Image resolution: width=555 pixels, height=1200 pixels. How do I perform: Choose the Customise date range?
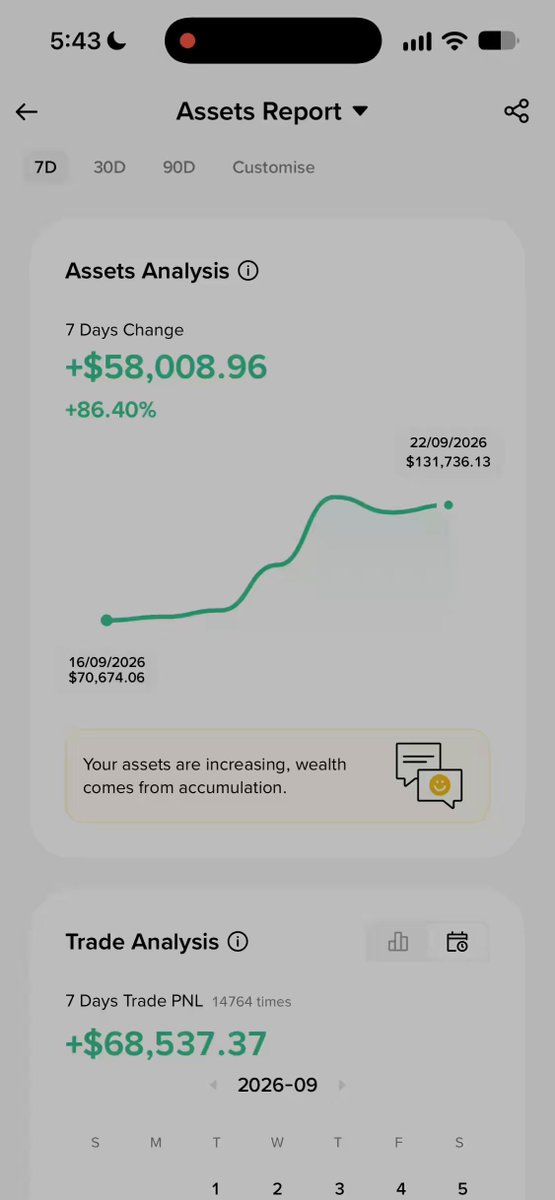[x=274, y=167]
